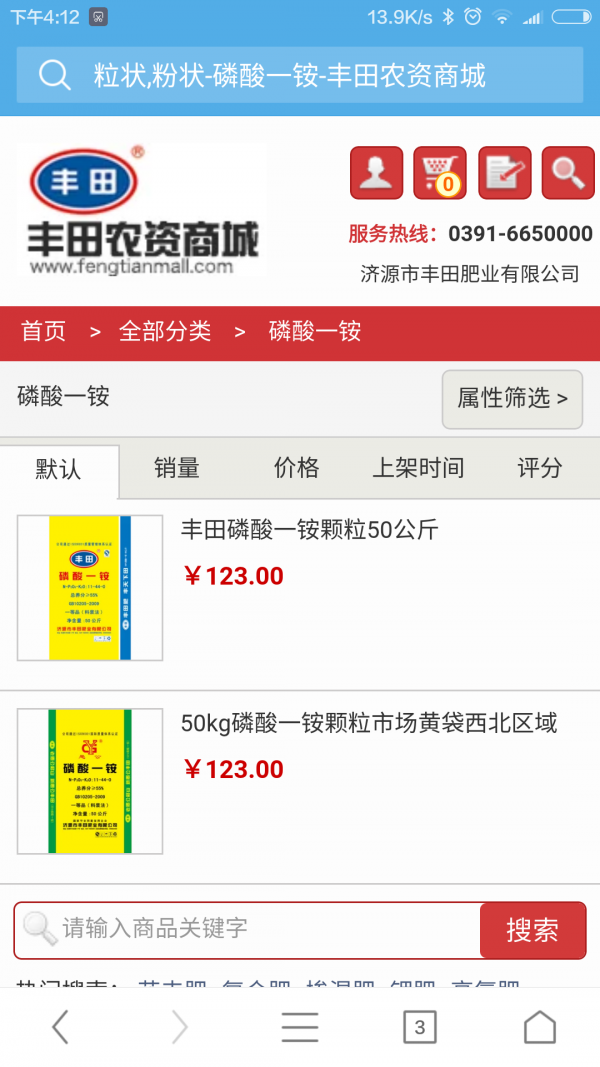The height and width of the screenshot is (1067, 600).
Task: Switch to the 评分 tab
Action: coord(540,468)
